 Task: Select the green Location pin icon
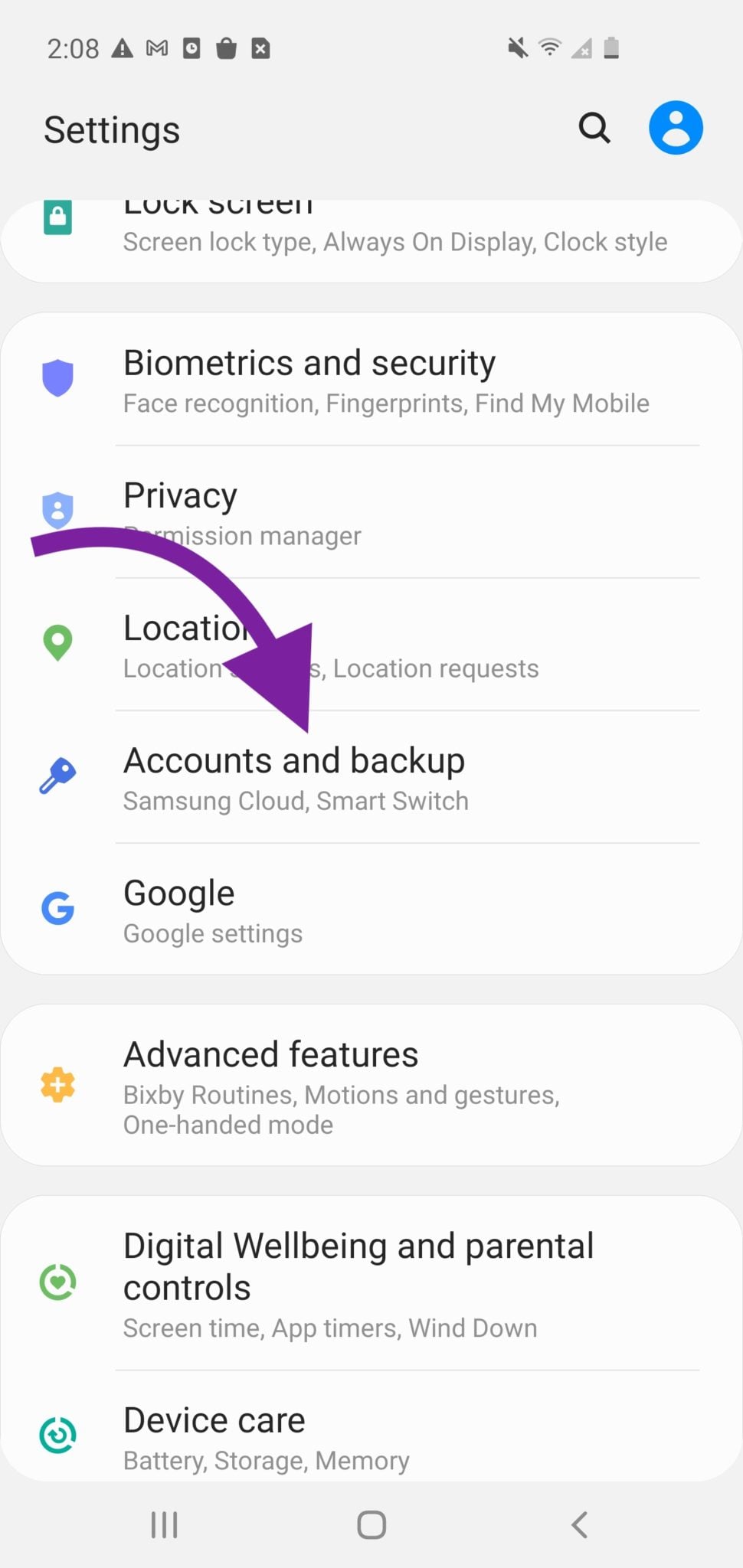pos(57,643)
